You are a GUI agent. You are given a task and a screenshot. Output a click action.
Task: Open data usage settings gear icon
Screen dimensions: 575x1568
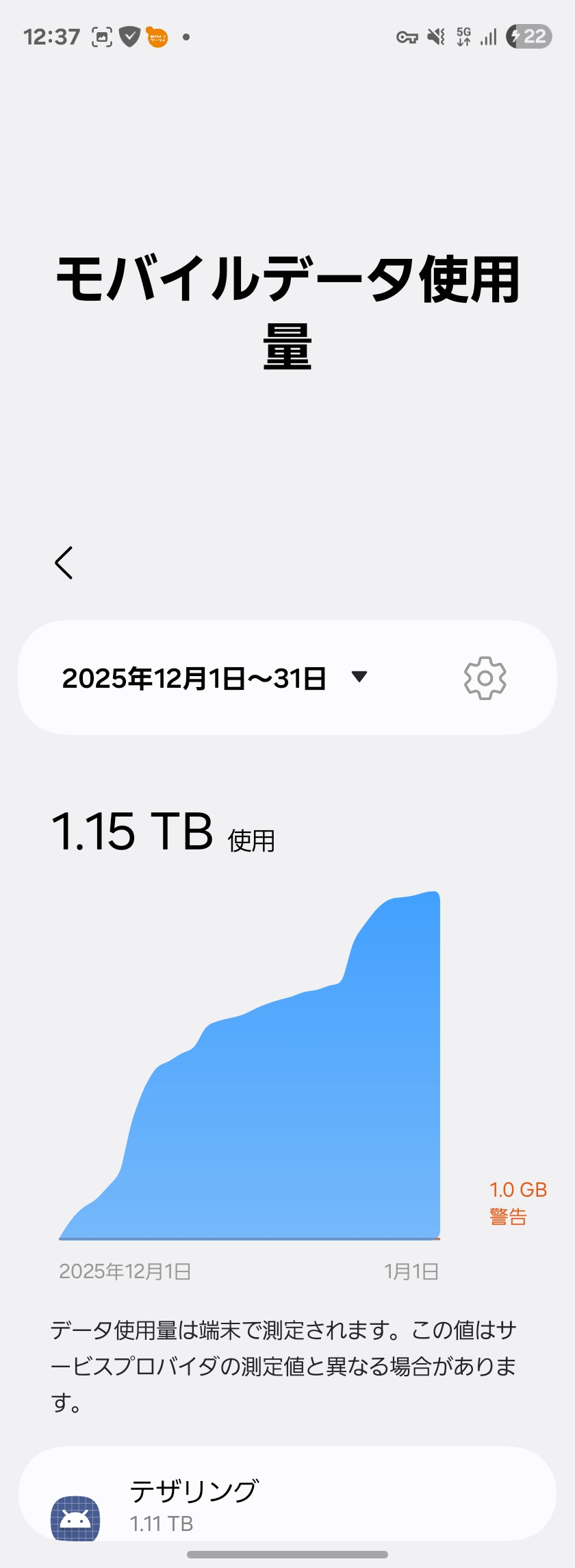pyautogui.click(x=485, y=678)
